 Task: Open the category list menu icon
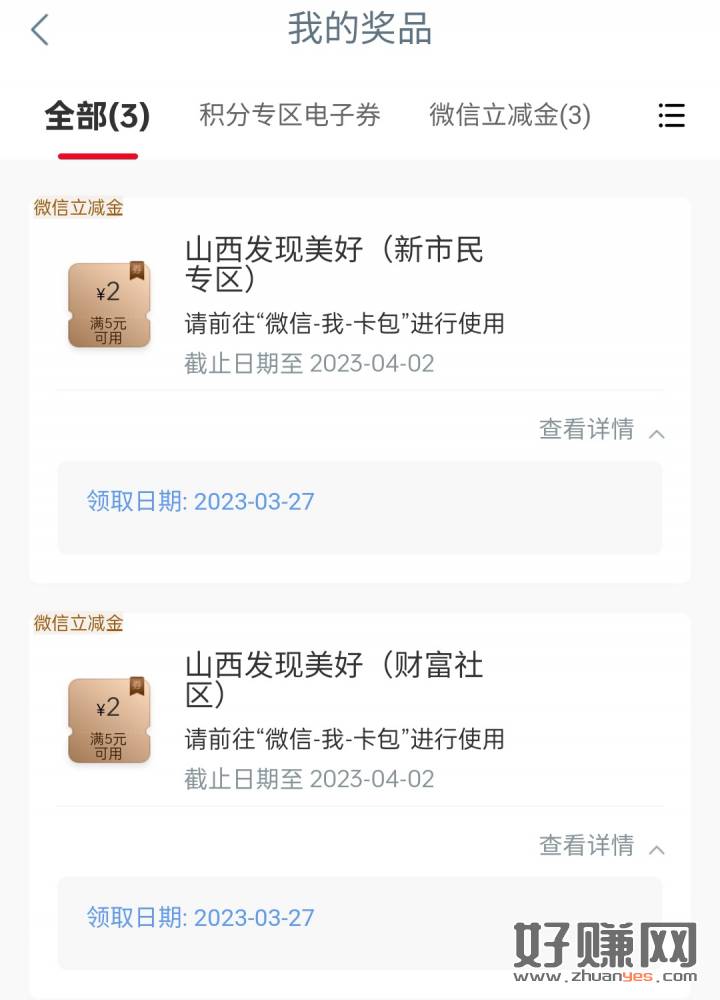[671, 116]
